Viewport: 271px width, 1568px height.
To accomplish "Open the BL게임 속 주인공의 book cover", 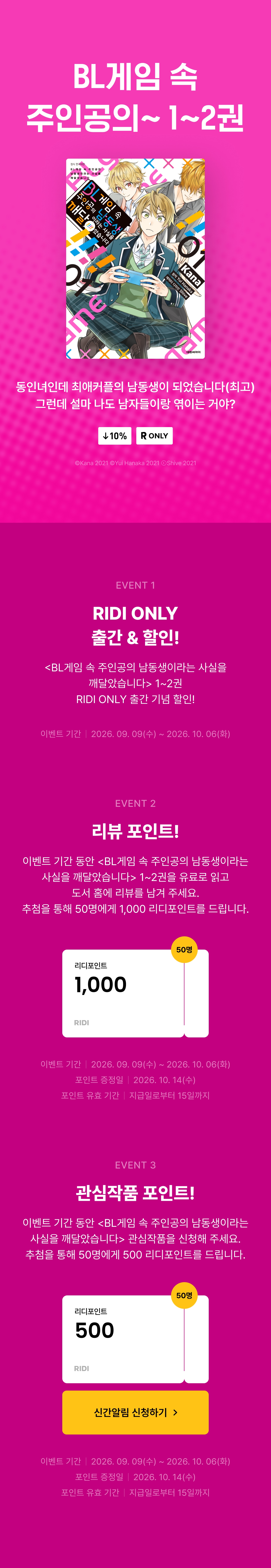I will pyautogui.click(x=135, y=259).
